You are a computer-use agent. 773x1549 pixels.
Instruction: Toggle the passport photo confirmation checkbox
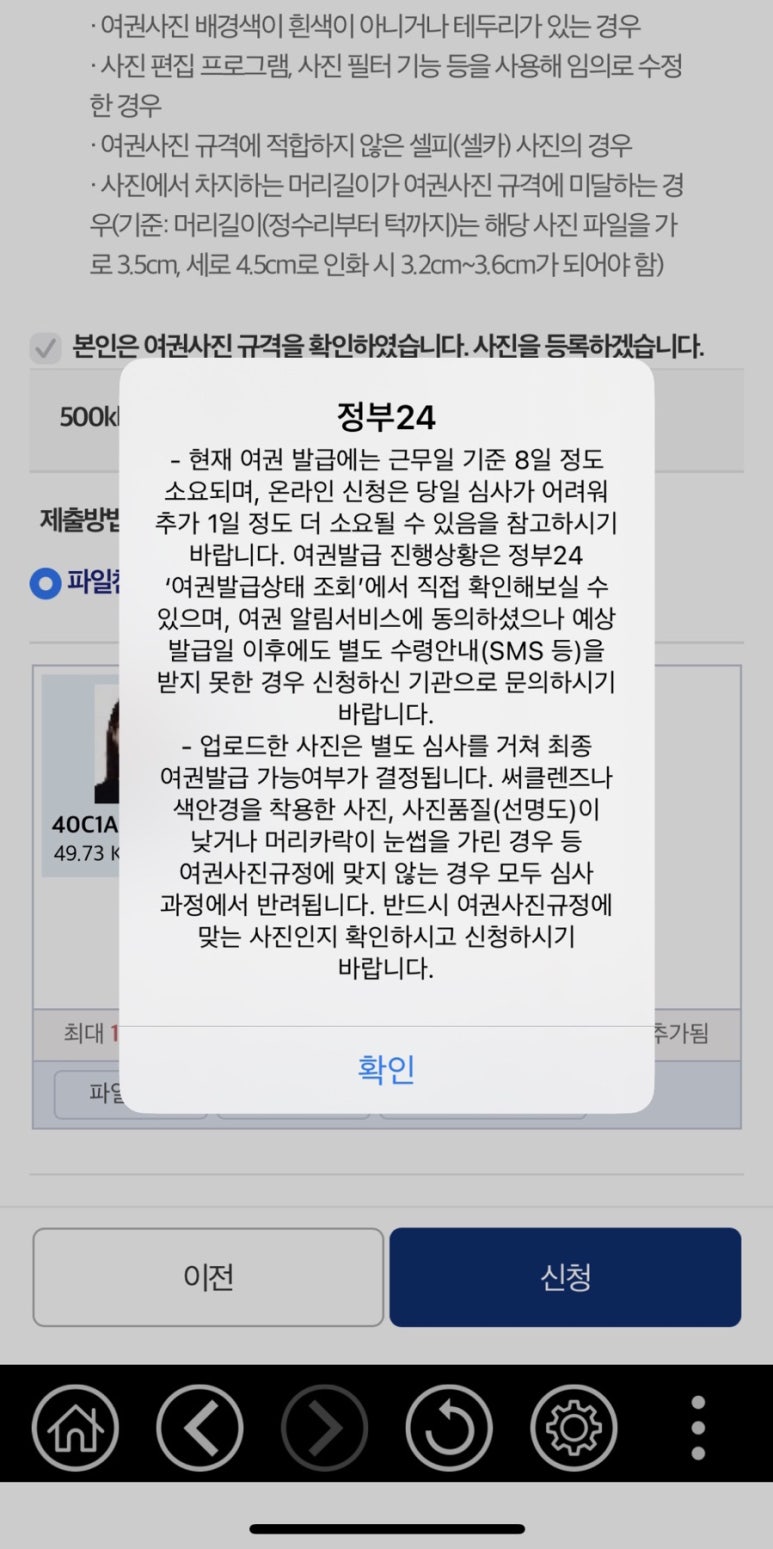(45, 348)
